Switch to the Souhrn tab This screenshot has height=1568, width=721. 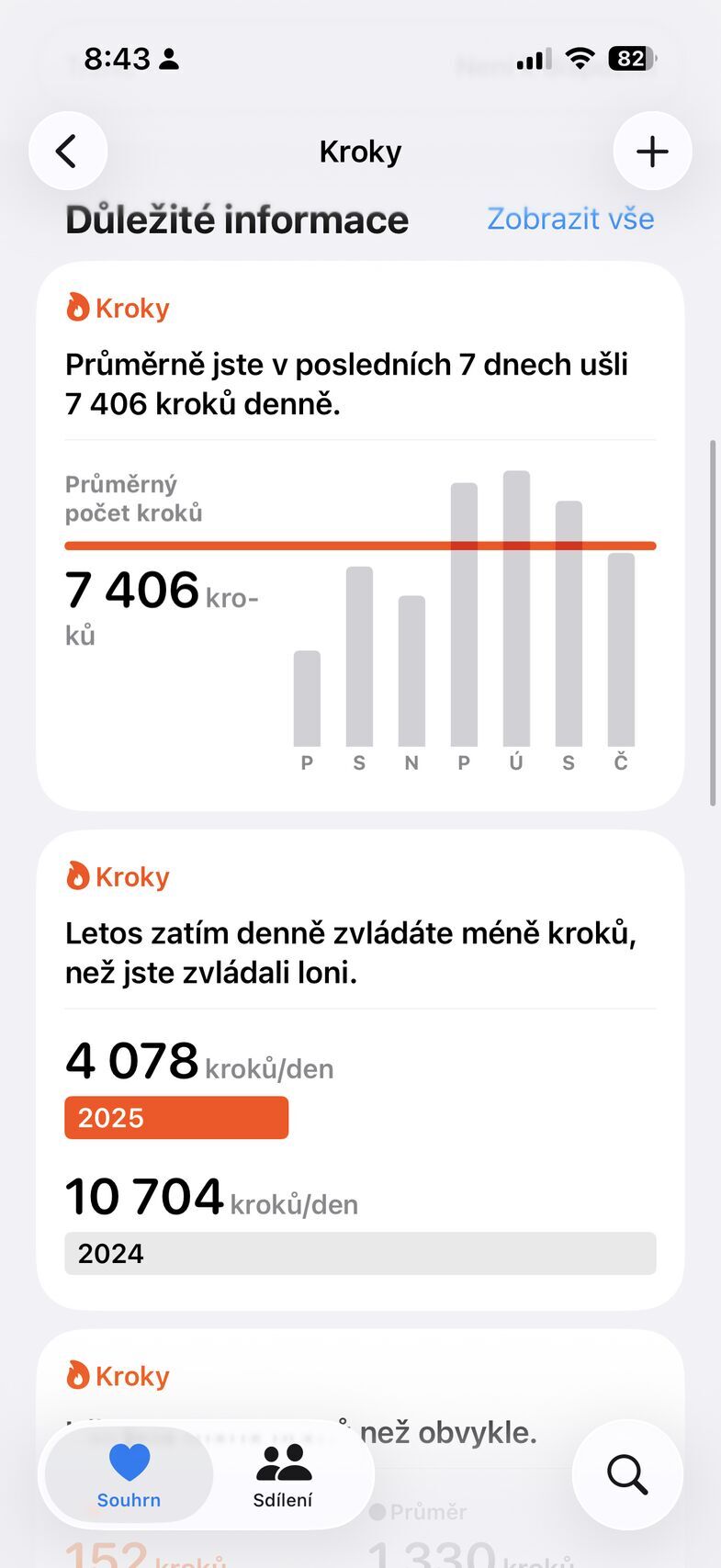pyautogui.click(x=129, y=1475)
